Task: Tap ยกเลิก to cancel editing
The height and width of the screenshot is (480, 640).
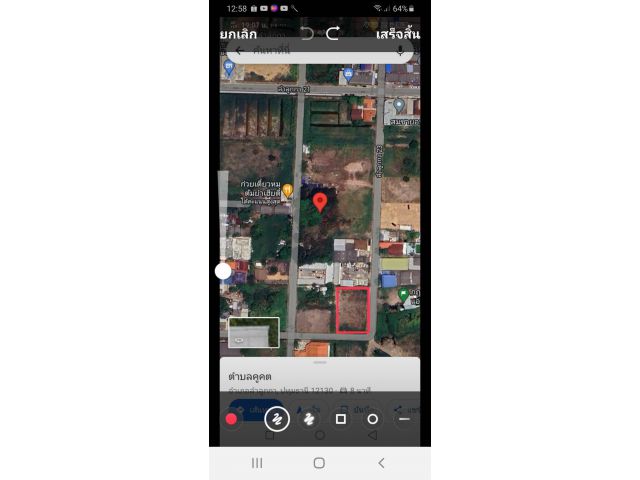Action: click(238, 34)
